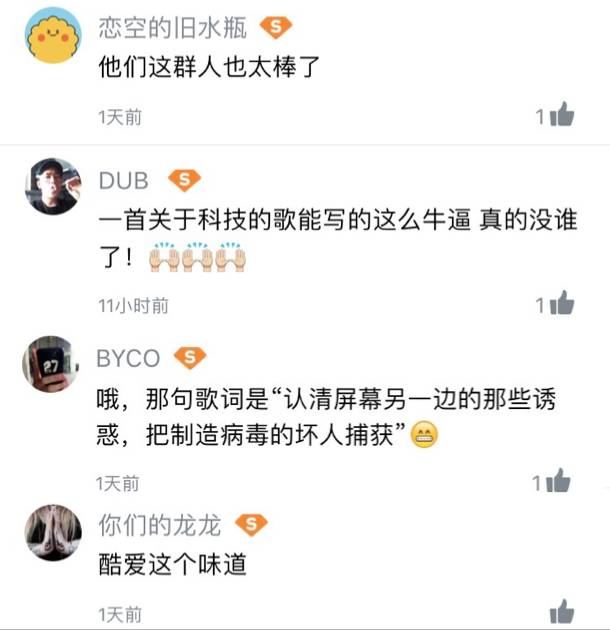Like DUB's comment about the tech song

[x=562, y=304]
